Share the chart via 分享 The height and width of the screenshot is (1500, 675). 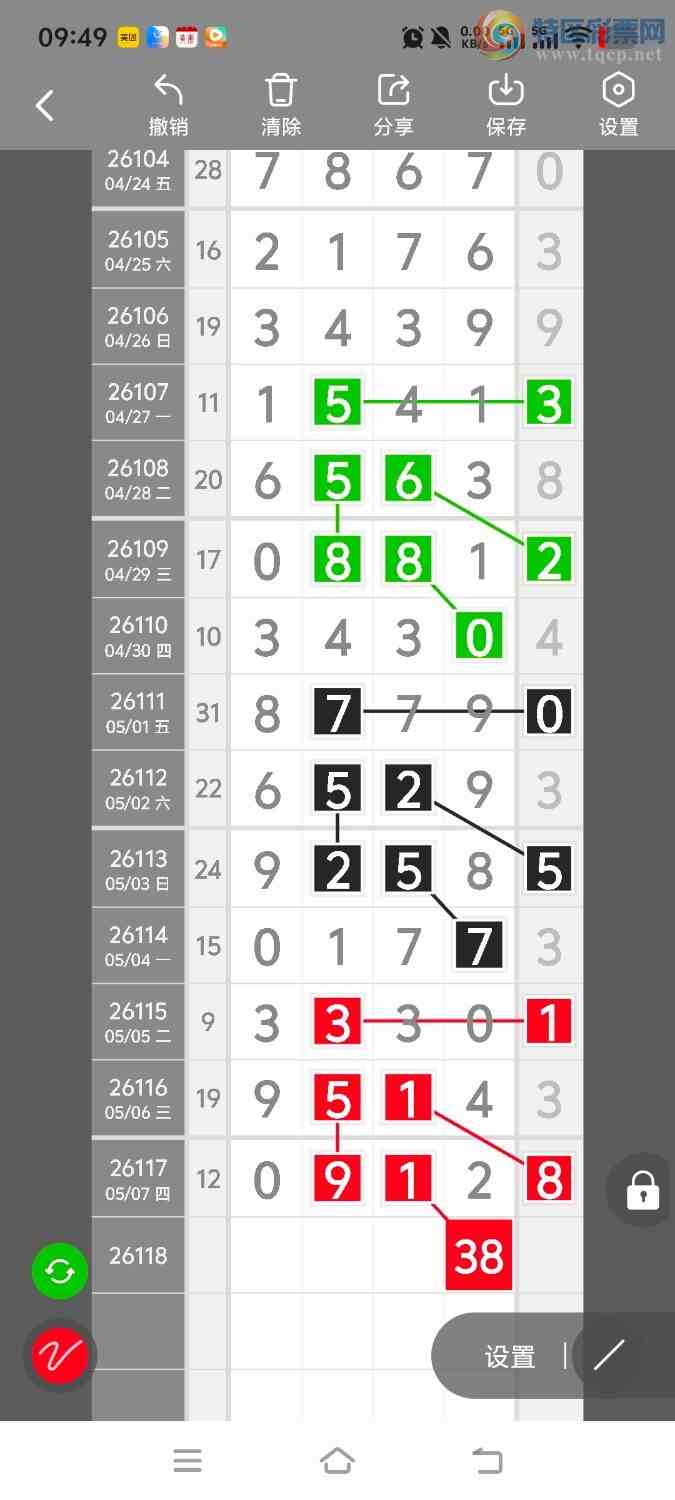(394, 105)
